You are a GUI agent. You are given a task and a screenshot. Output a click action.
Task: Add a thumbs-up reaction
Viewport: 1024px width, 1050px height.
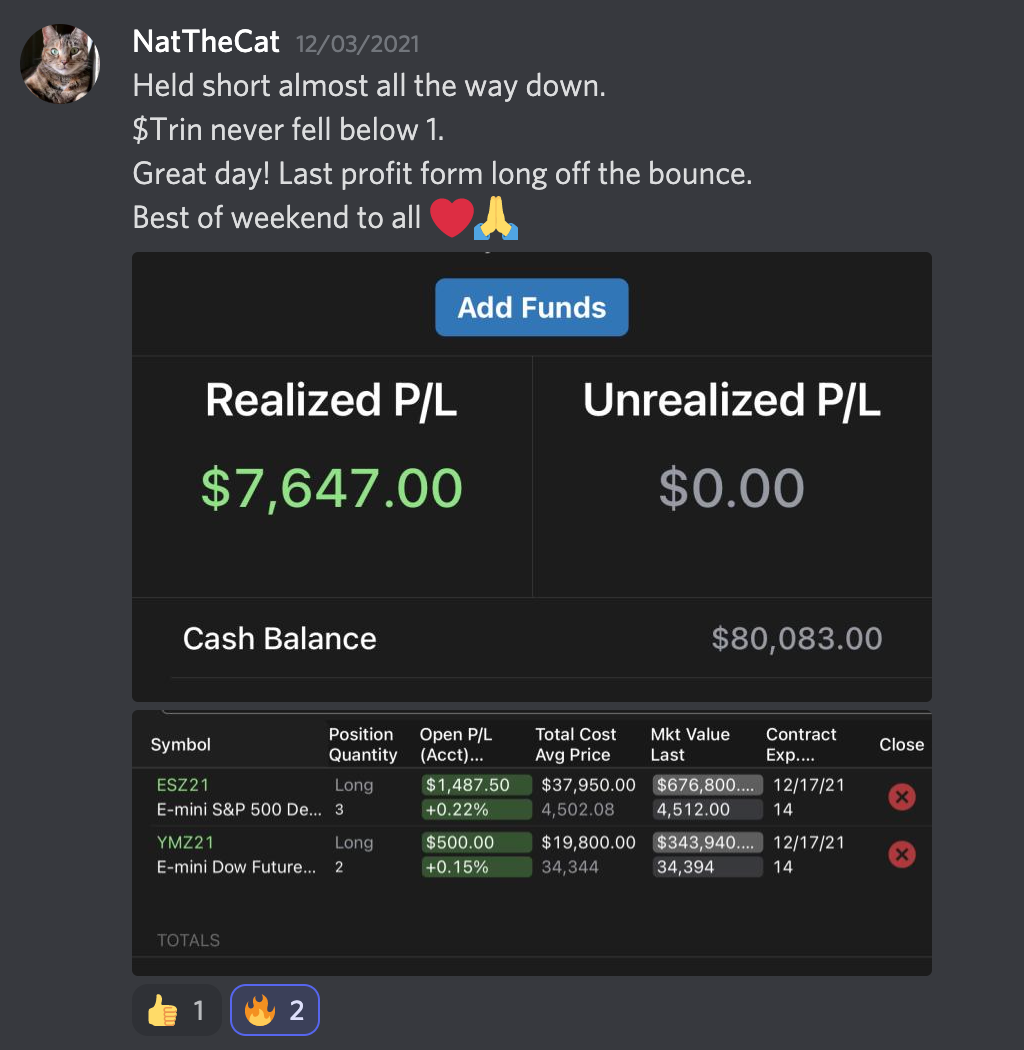176,1011
